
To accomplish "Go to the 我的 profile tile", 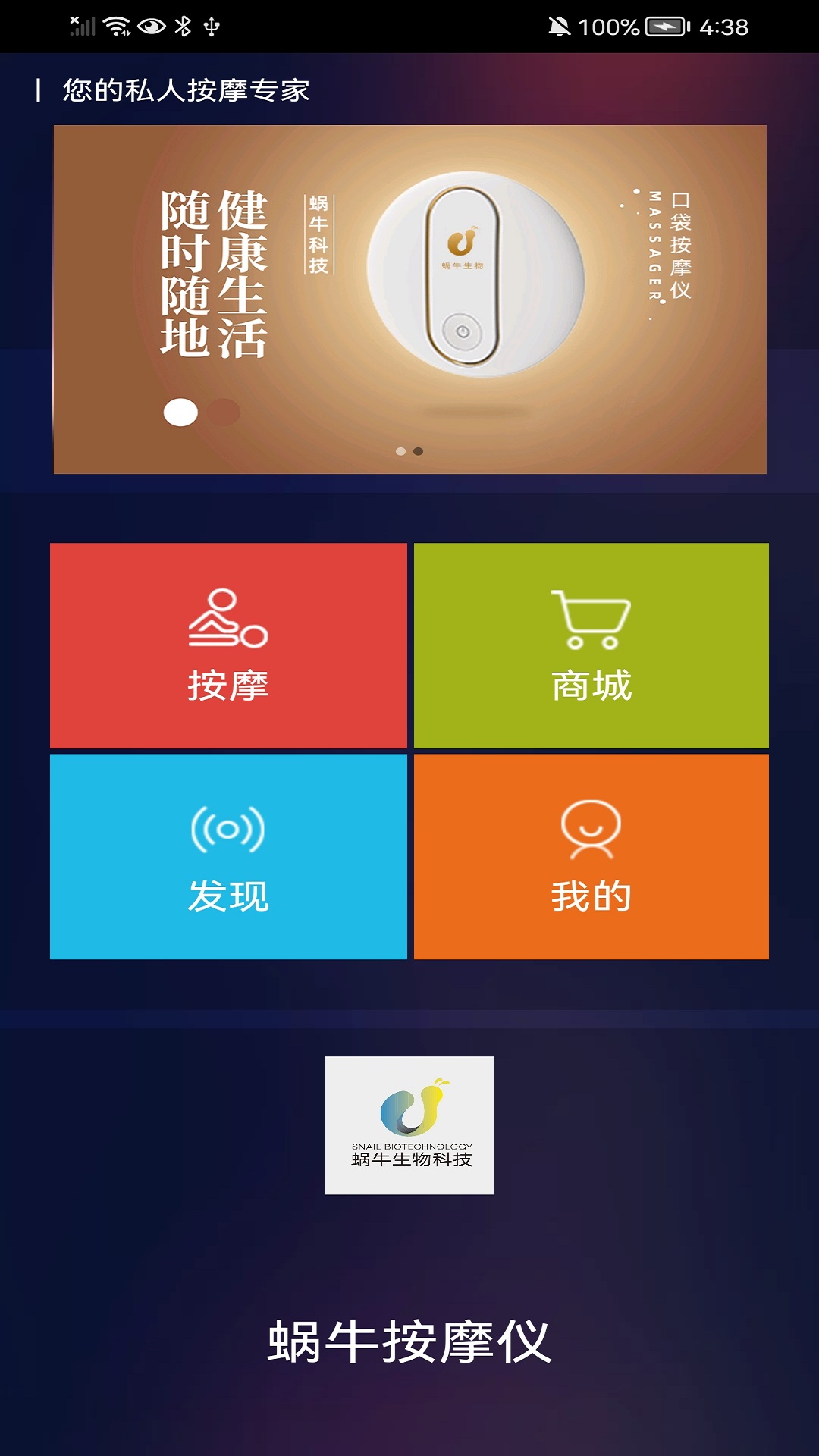I will click(x=591, y=856).
